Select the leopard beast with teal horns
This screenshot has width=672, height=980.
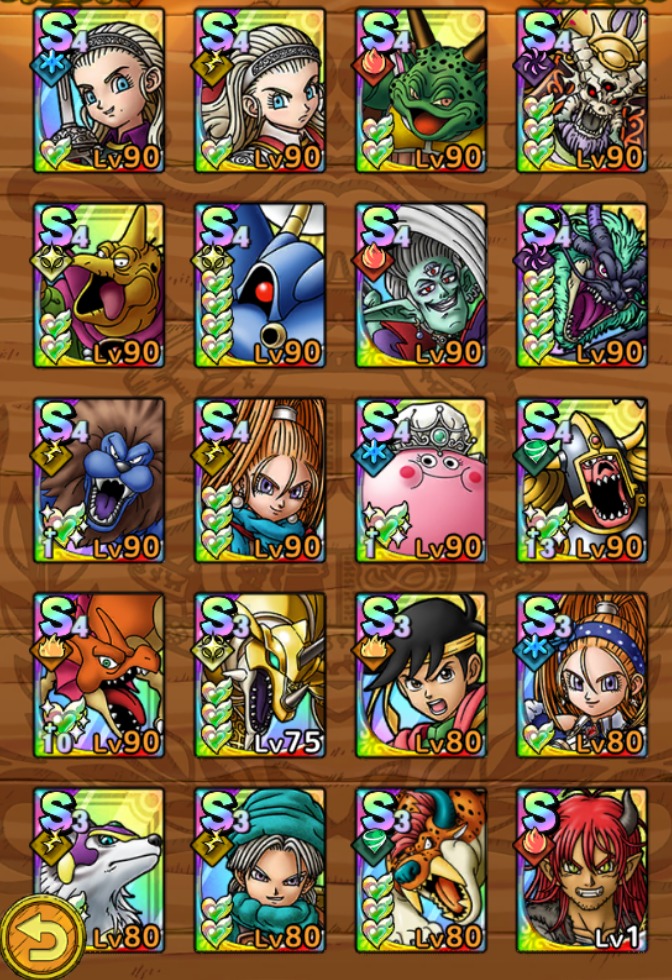point(421,869)
